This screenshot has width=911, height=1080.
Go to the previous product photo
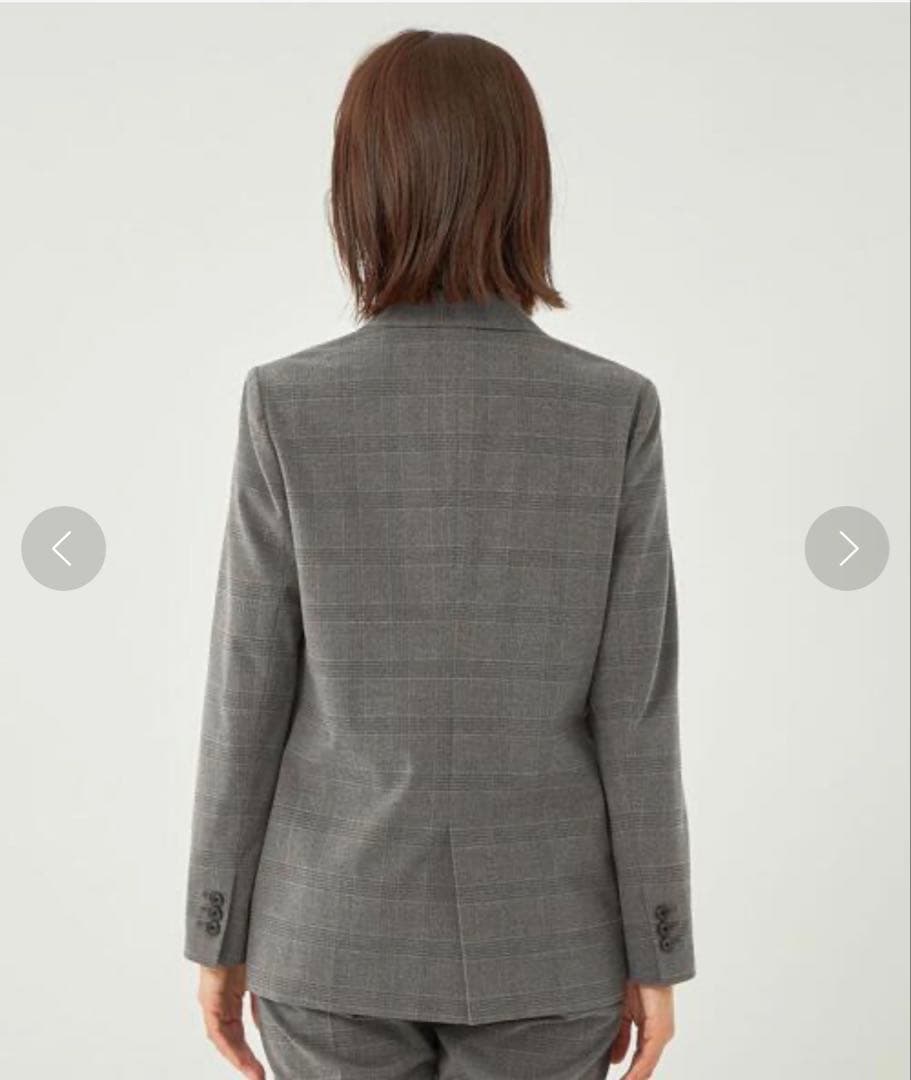(x=63, y=548)
